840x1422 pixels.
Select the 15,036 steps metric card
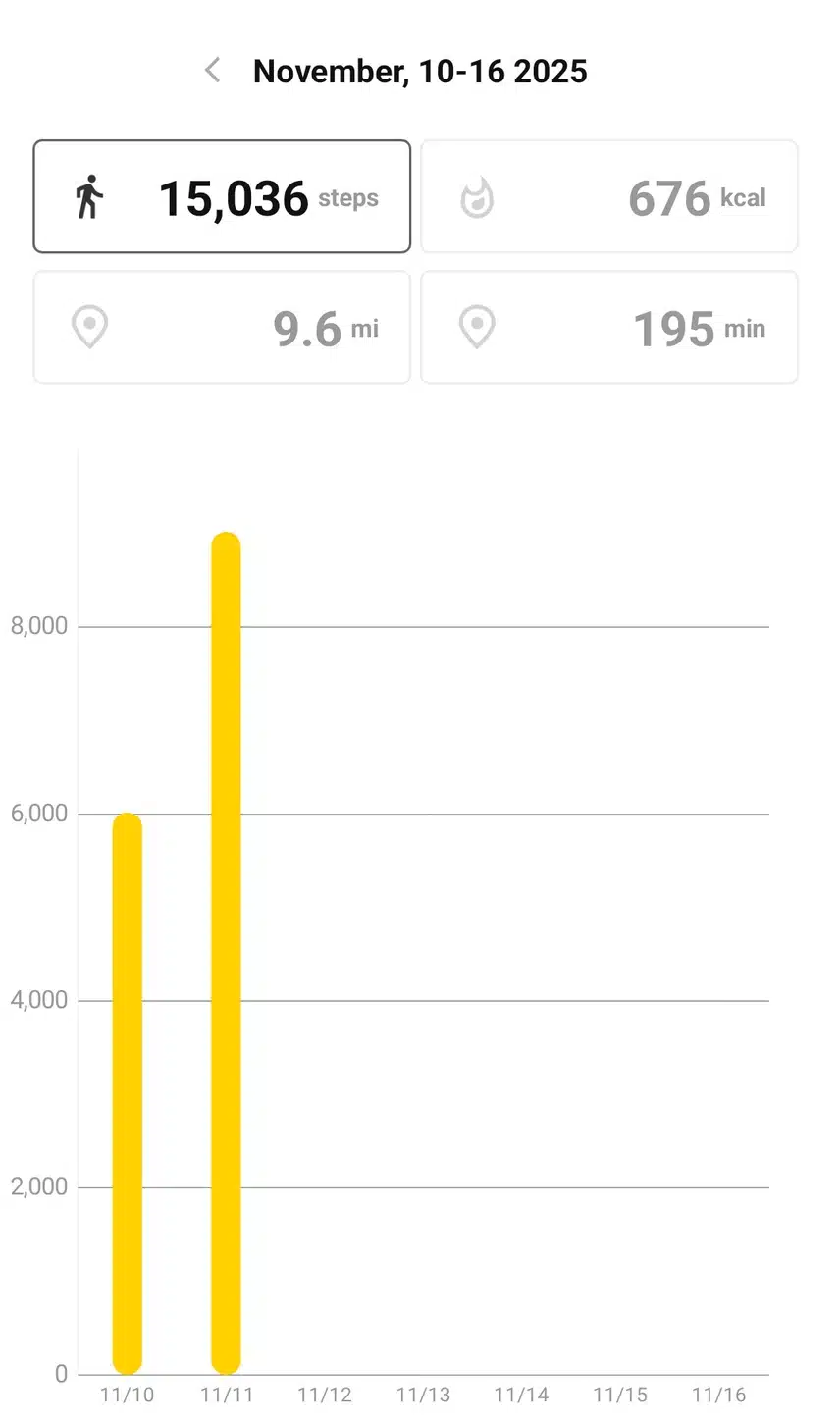tap(222, 197)
